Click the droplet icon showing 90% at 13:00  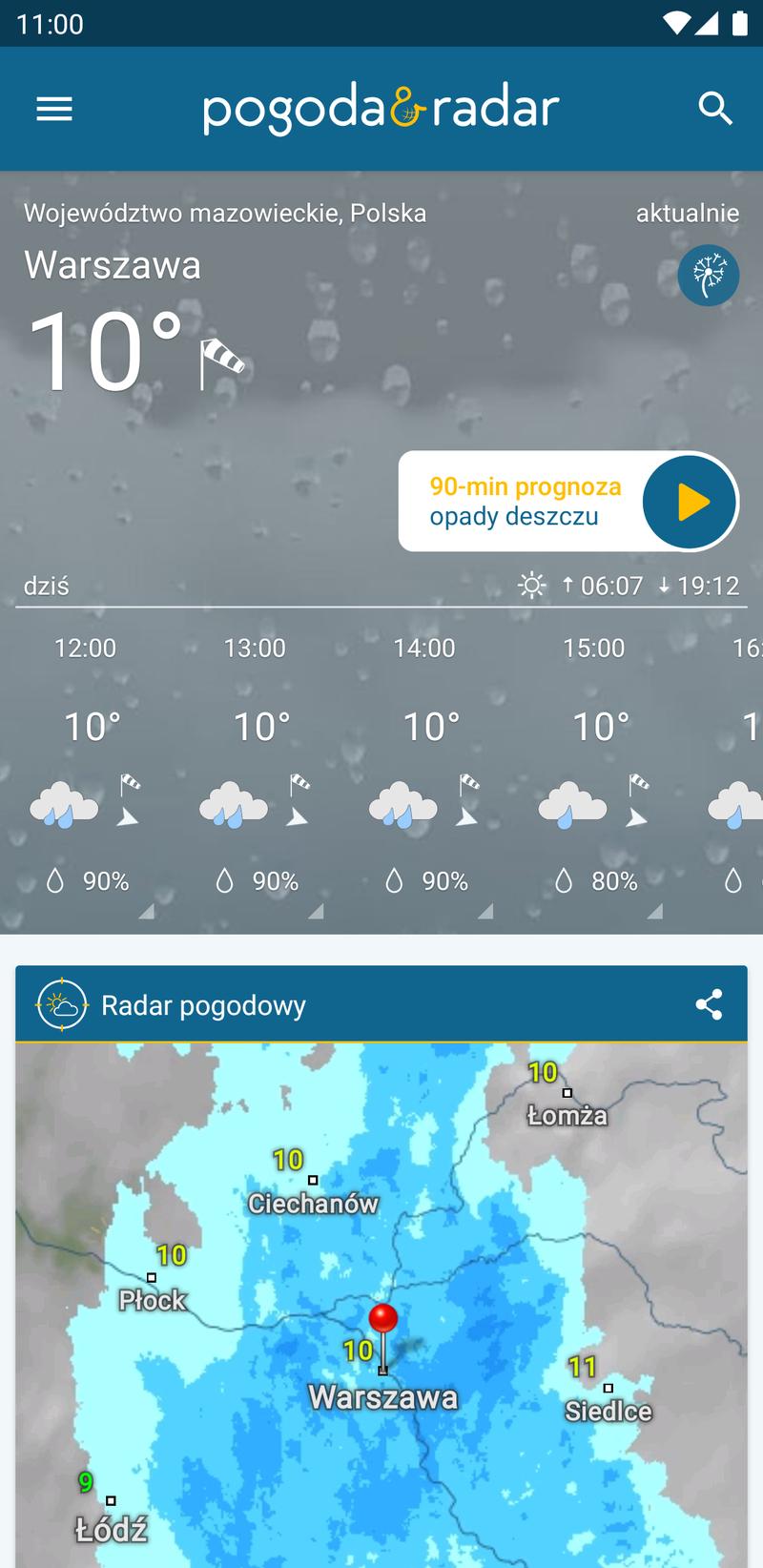227,879
